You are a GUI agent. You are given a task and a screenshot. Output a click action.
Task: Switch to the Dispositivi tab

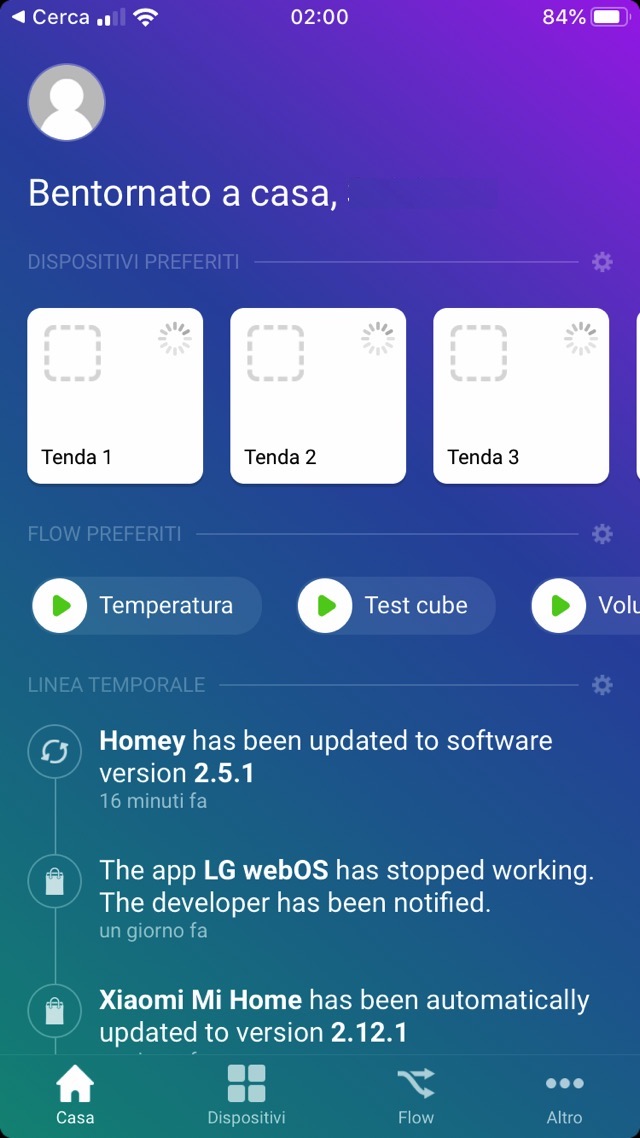coord(246,1095)
